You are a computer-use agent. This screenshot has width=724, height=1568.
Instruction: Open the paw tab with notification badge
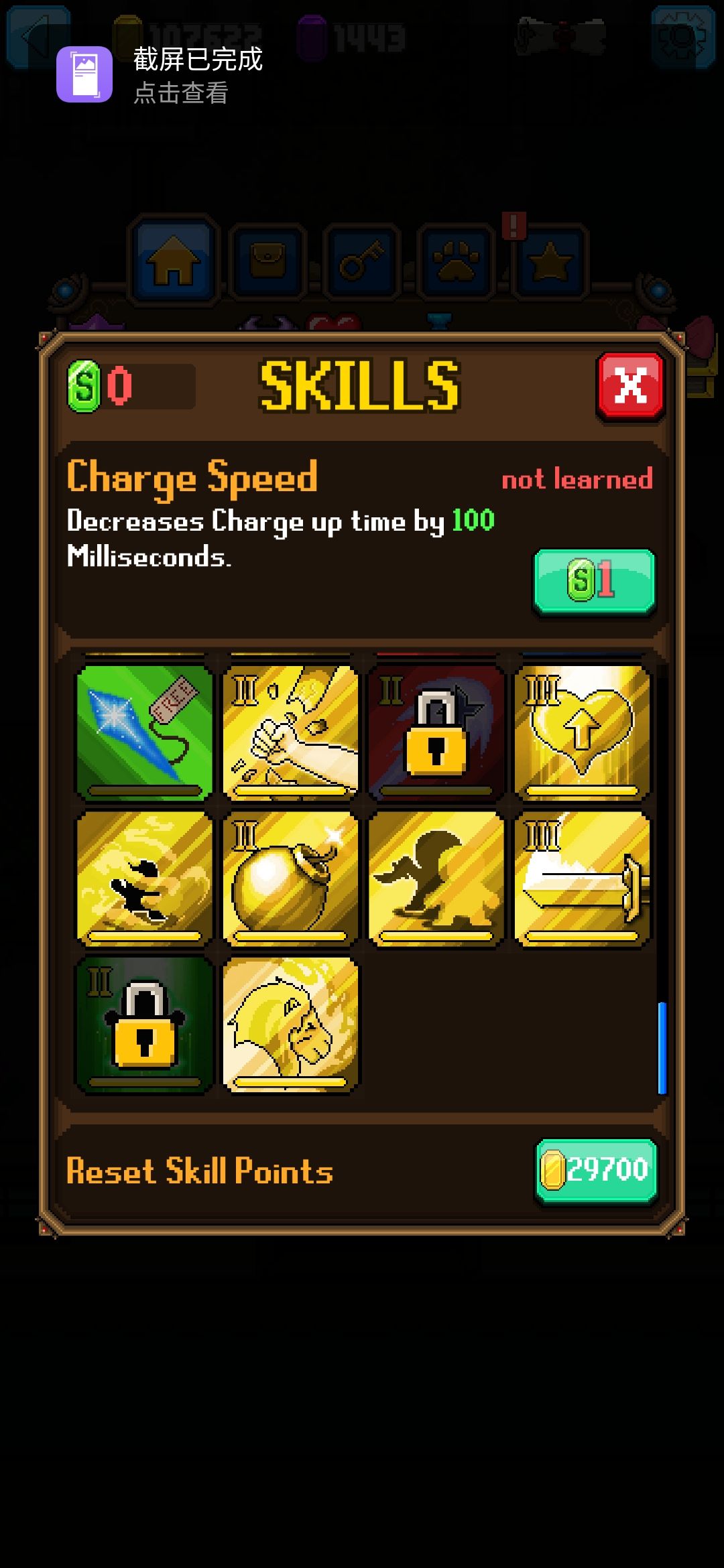click(x=456, y=263)
